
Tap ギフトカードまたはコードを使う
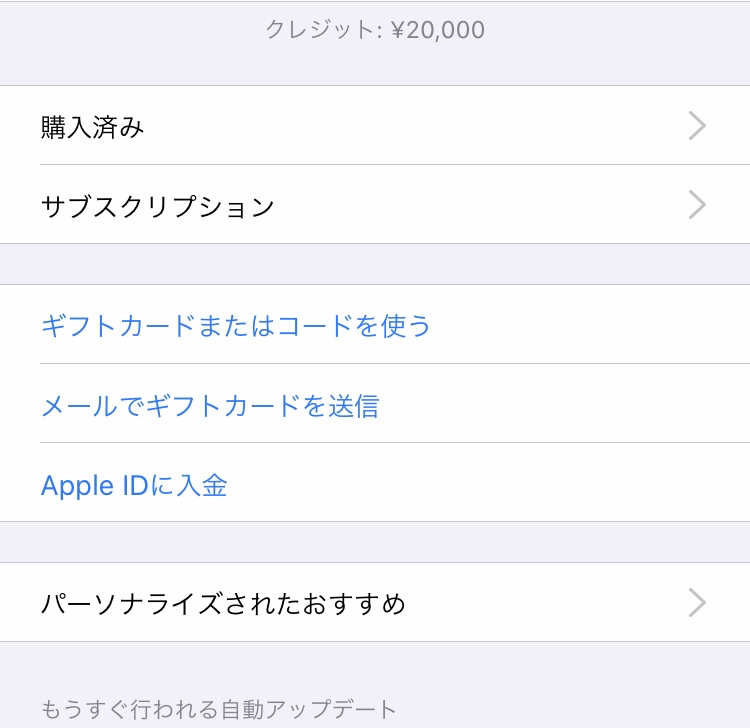click(x=236, y=325)
